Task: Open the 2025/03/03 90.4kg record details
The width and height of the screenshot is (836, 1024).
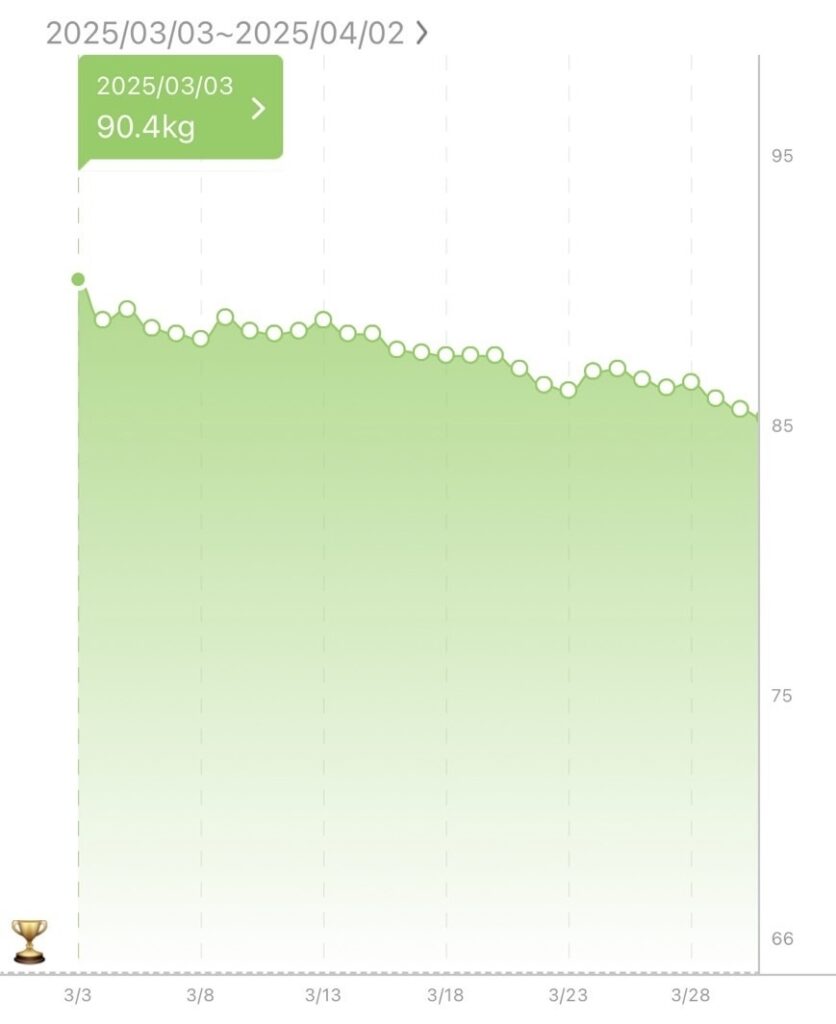Action: pyautogui.click(x=180, y=107)
